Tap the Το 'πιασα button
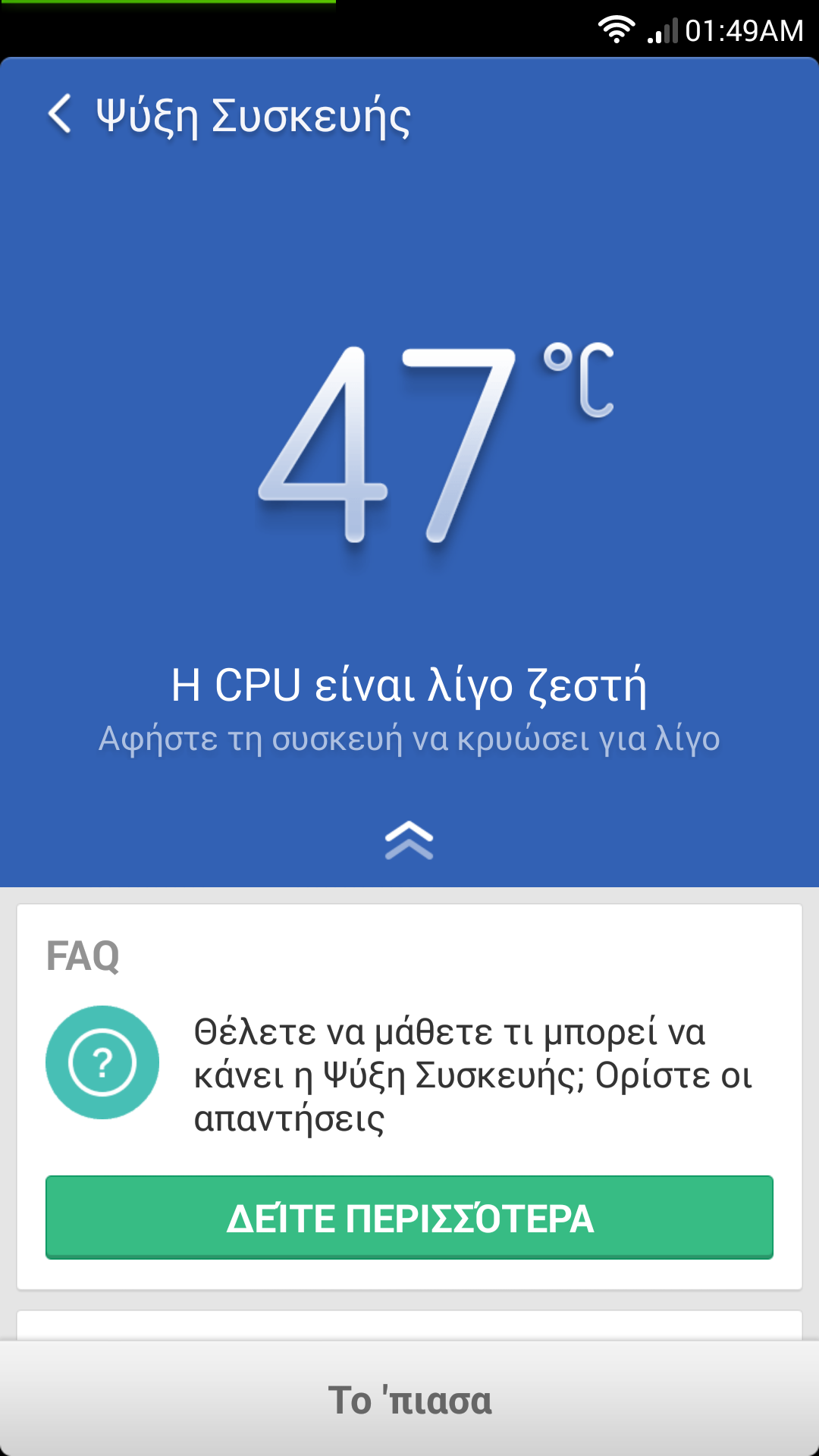 click(x=409, y=1400)
